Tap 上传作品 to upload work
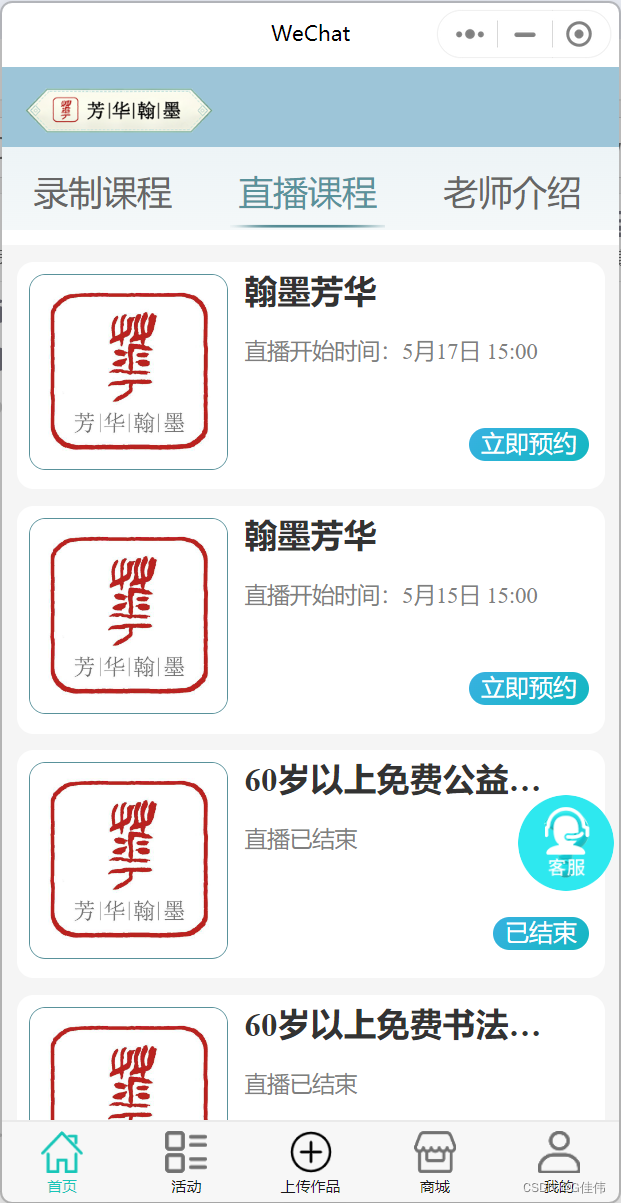Screen dimensions: 621x1203 click(x=310, y=1162)
